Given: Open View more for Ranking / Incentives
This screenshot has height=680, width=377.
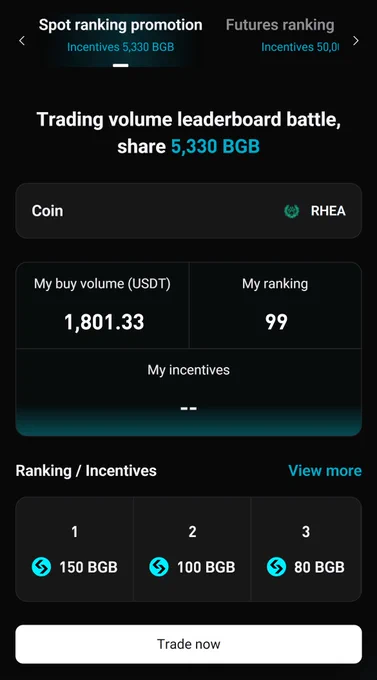Looking at the screenshot, I should (x=325, y=471).
